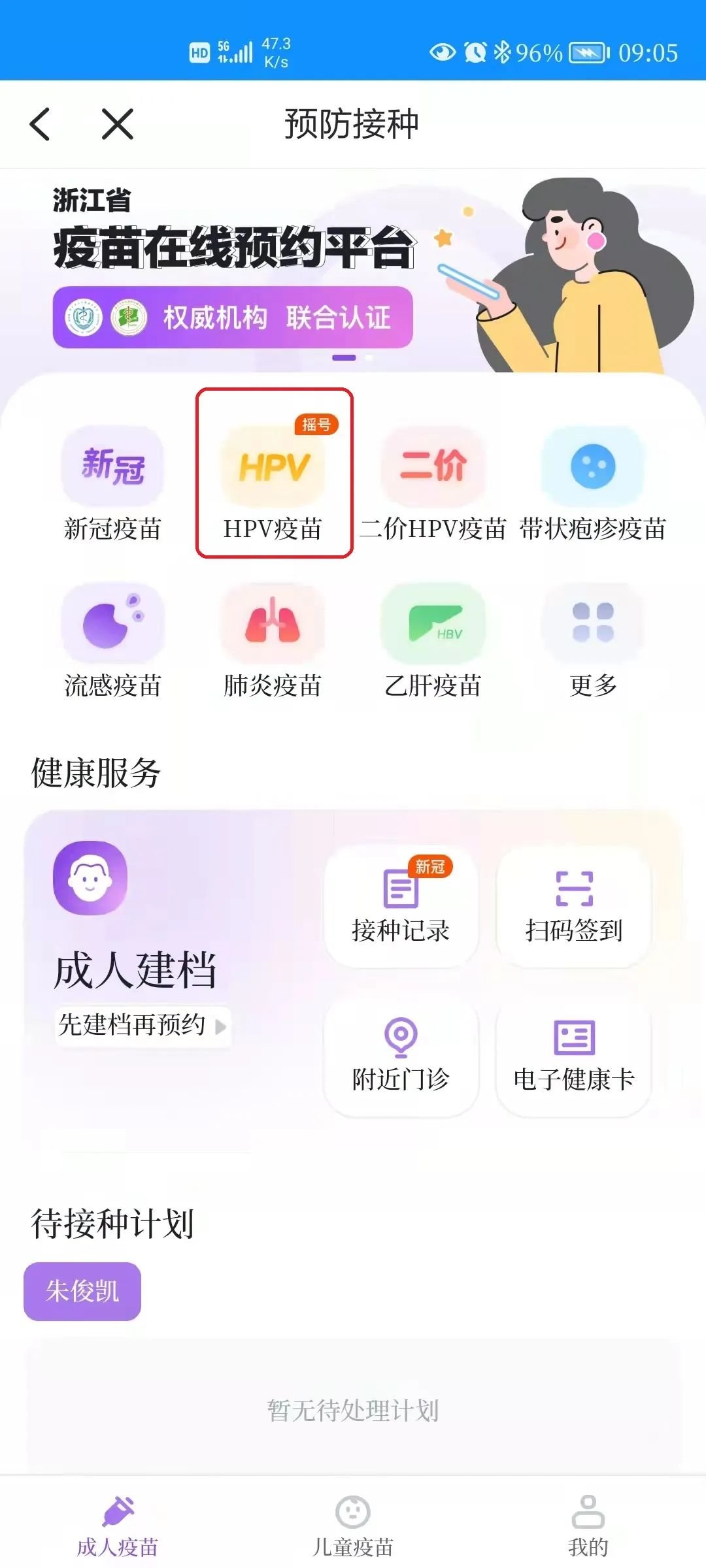Select 肺炎疫苗
The image size is (706, 1568).
click(x=273, y=640)
